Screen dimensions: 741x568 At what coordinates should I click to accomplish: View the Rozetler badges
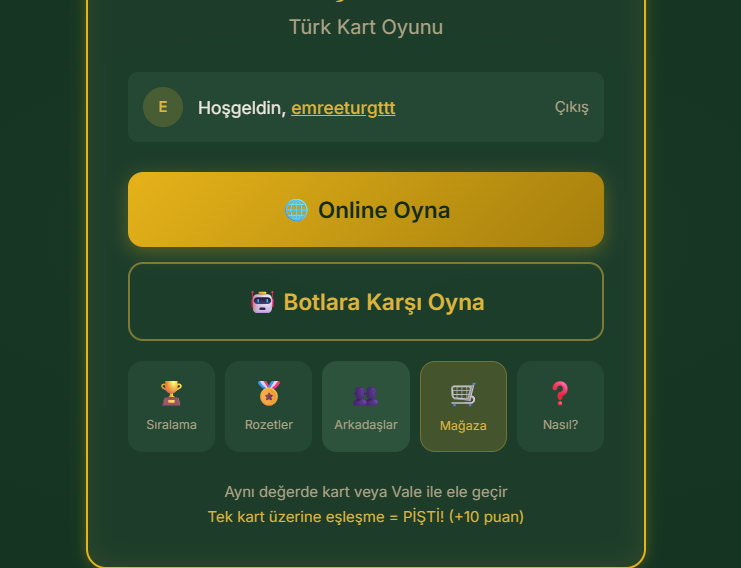(x=268, y=406)
